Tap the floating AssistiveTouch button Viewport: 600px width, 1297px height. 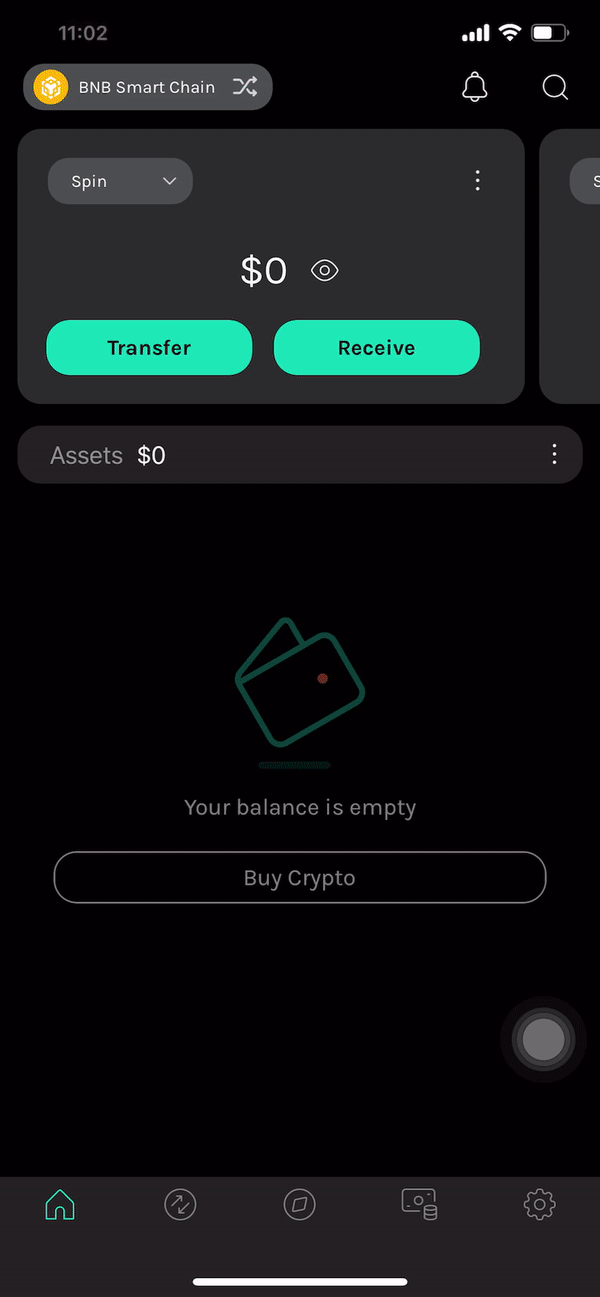click(x=544, y=1040)
